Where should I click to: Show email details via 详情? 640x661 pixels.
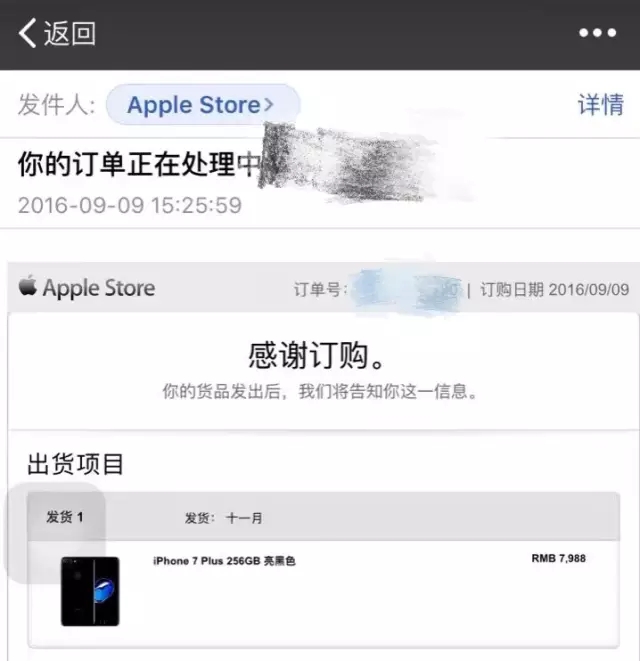click(600, 105)
